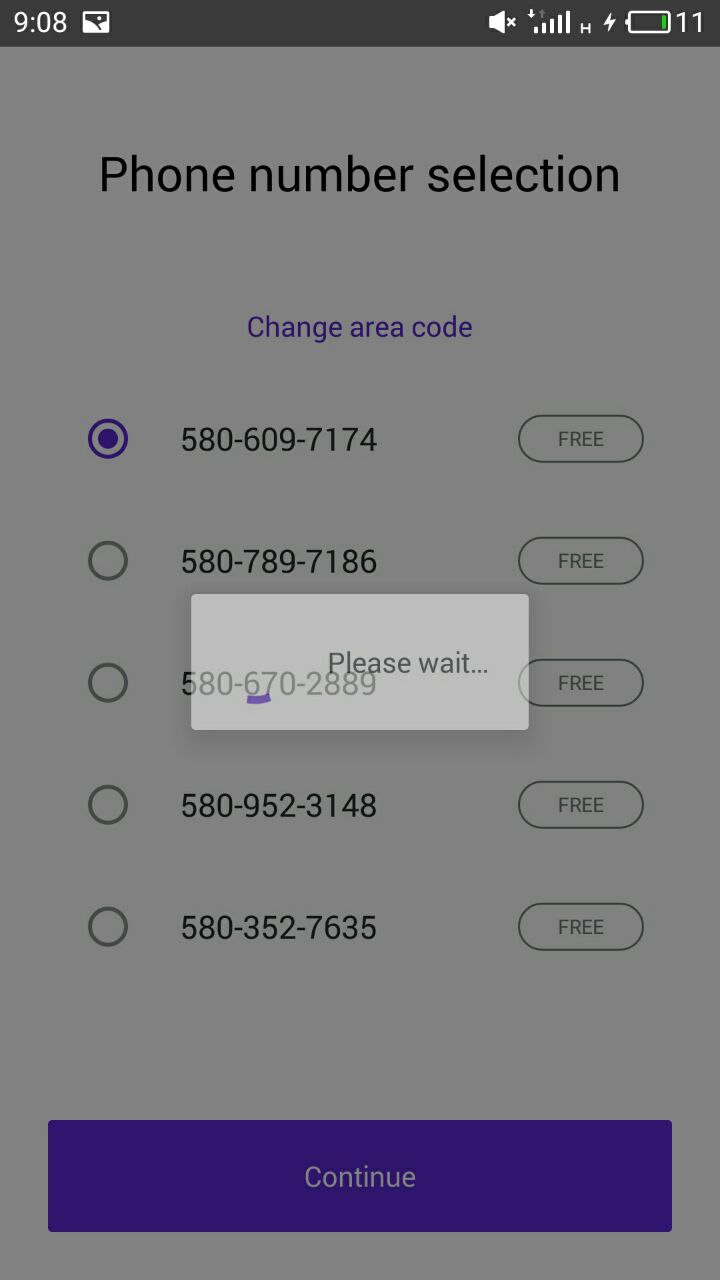
Task: Tap the Change area code link
Action: (x=359, y=327)
